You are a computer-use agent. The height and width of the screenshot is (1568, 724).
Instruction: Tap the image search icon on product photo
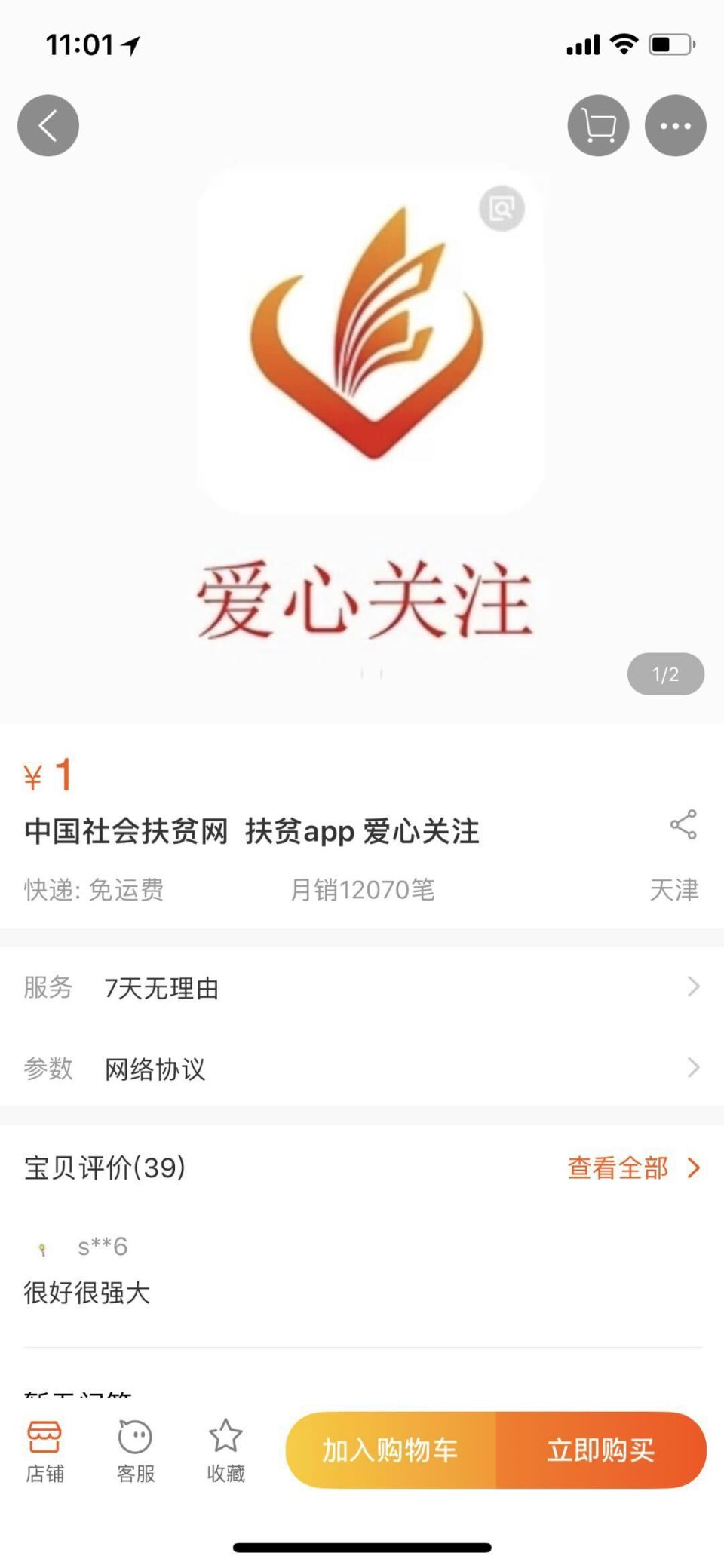click(x=500, y=209)
